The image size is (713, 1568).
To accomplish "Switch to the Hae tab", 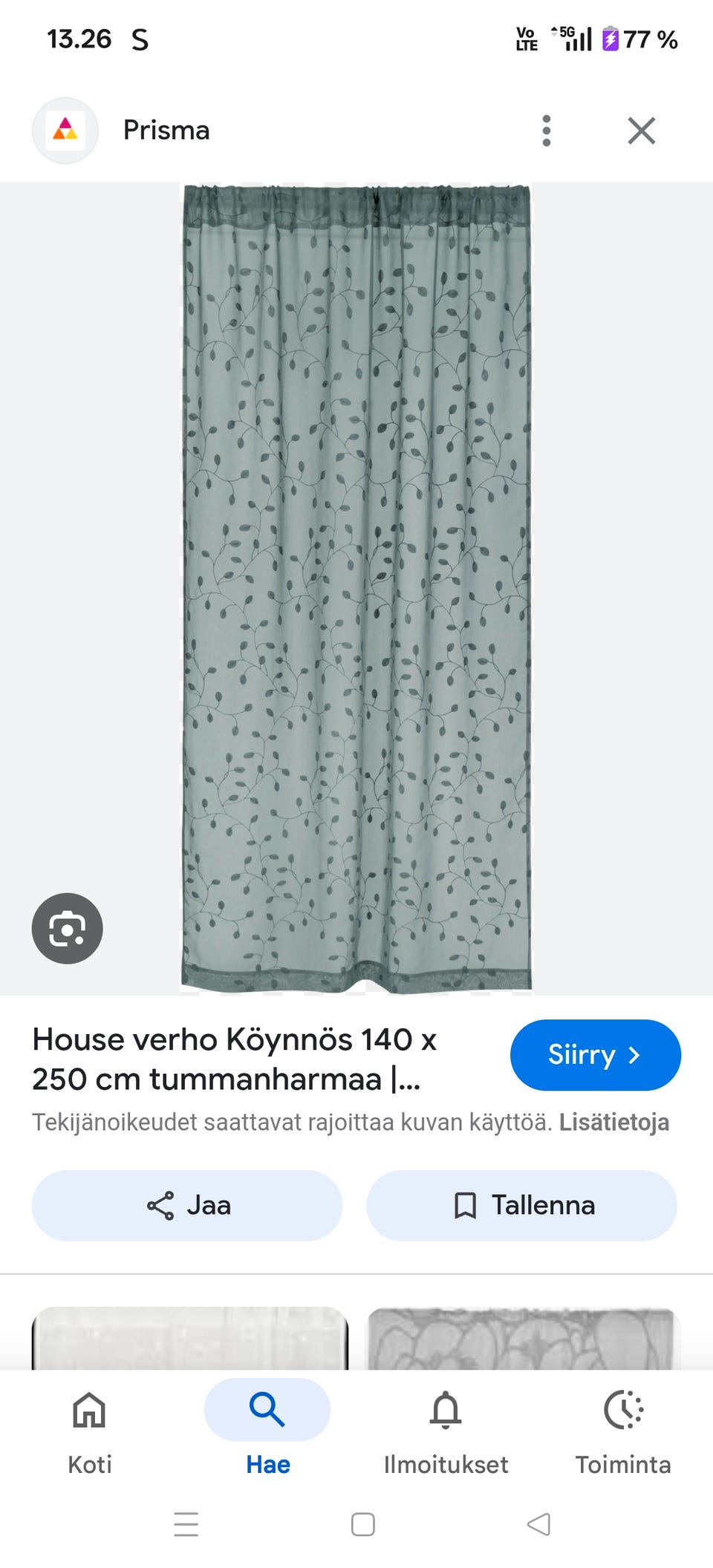I will 267,1433.
